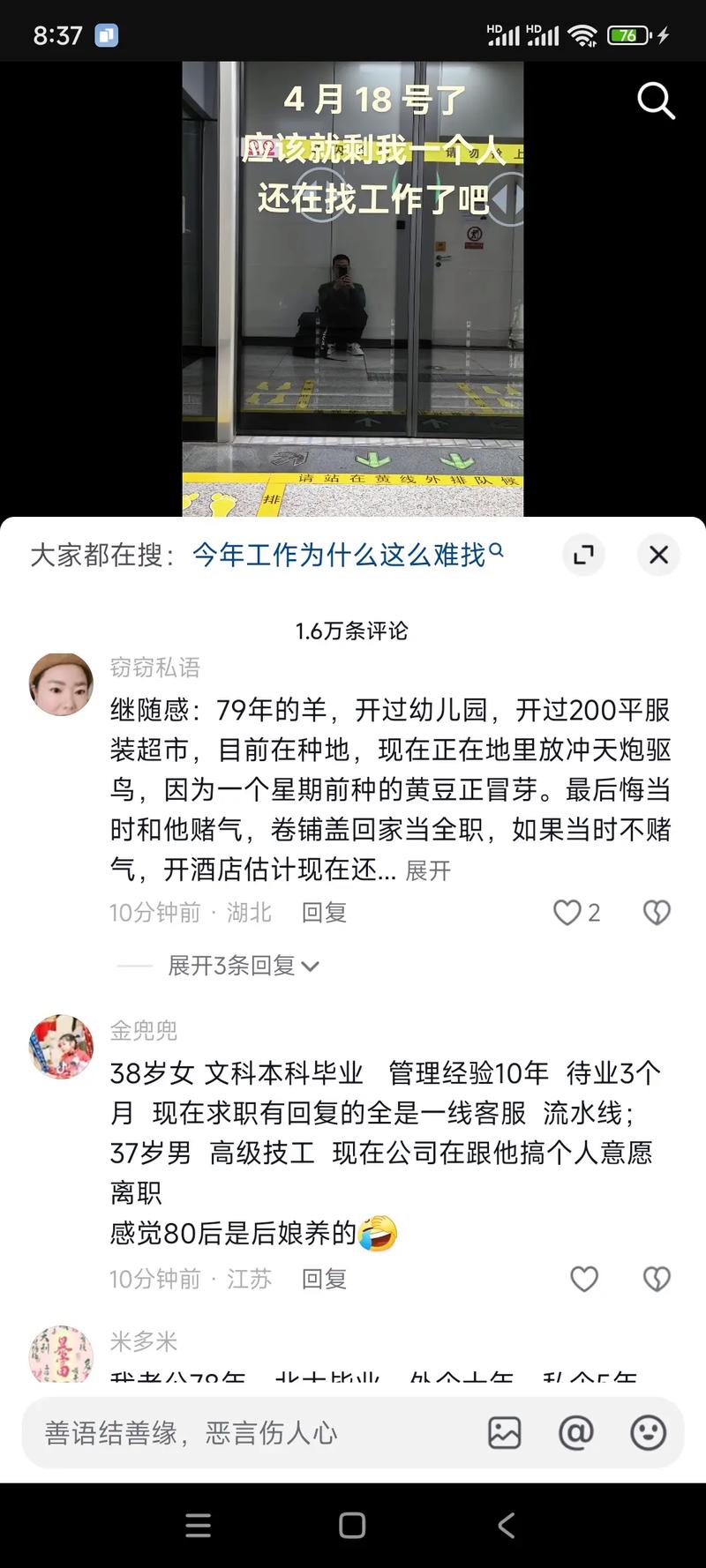Screen dimensions: 706x1568
Task: Expand the comments panel to full screen
Action: (583, 555)
